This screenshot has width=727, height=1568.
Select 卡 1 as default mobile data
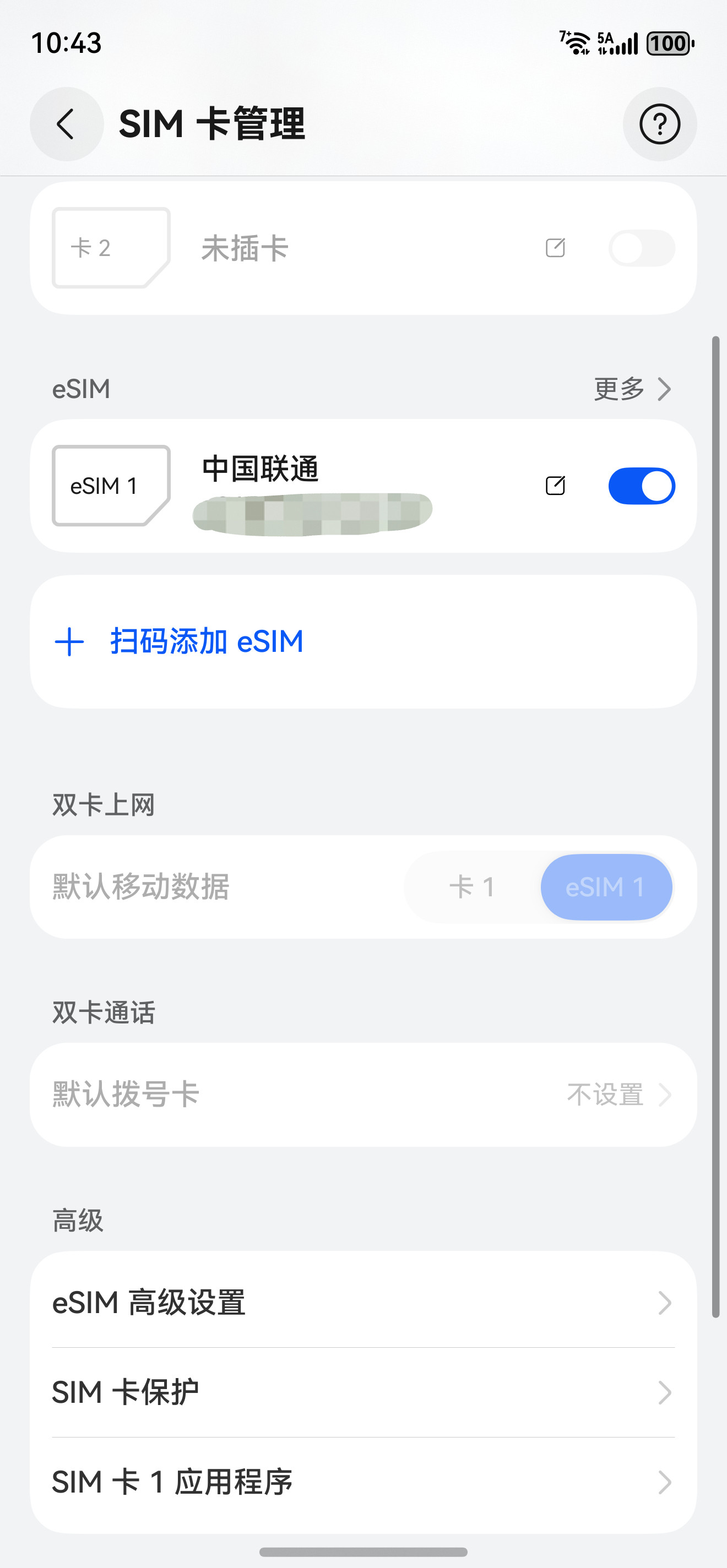click(474, 888)
